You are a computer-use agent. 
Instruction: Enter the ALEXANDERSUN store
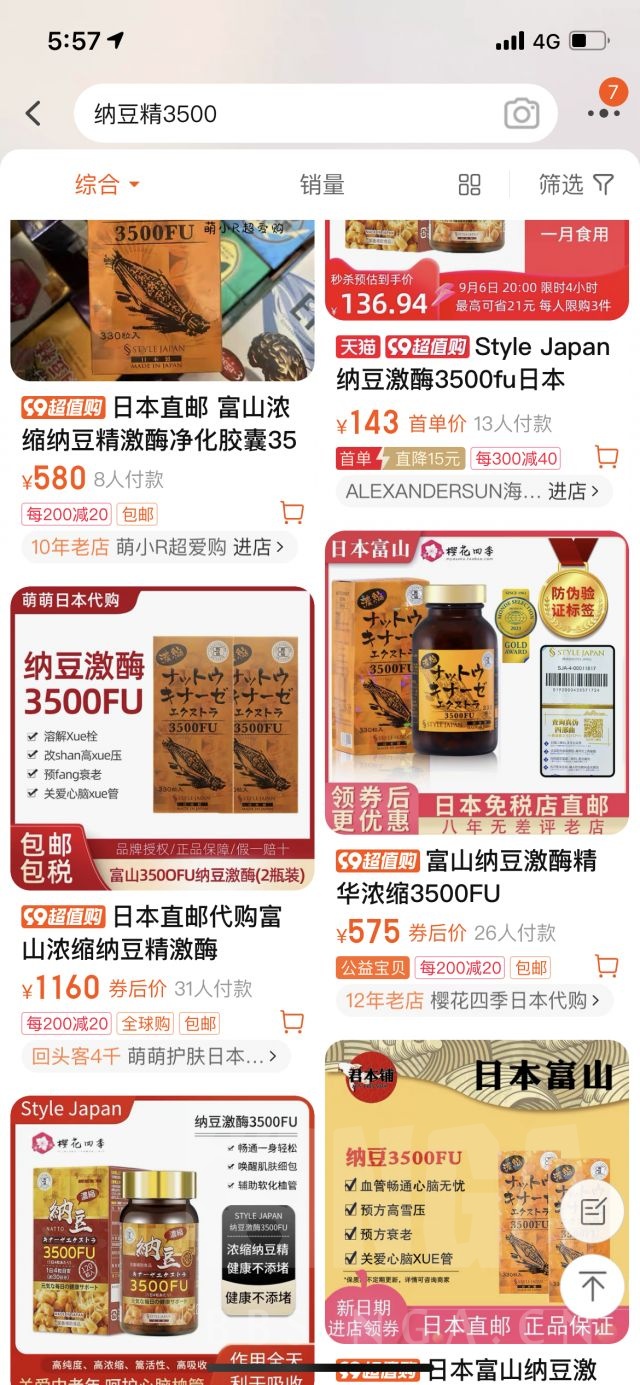472,491
